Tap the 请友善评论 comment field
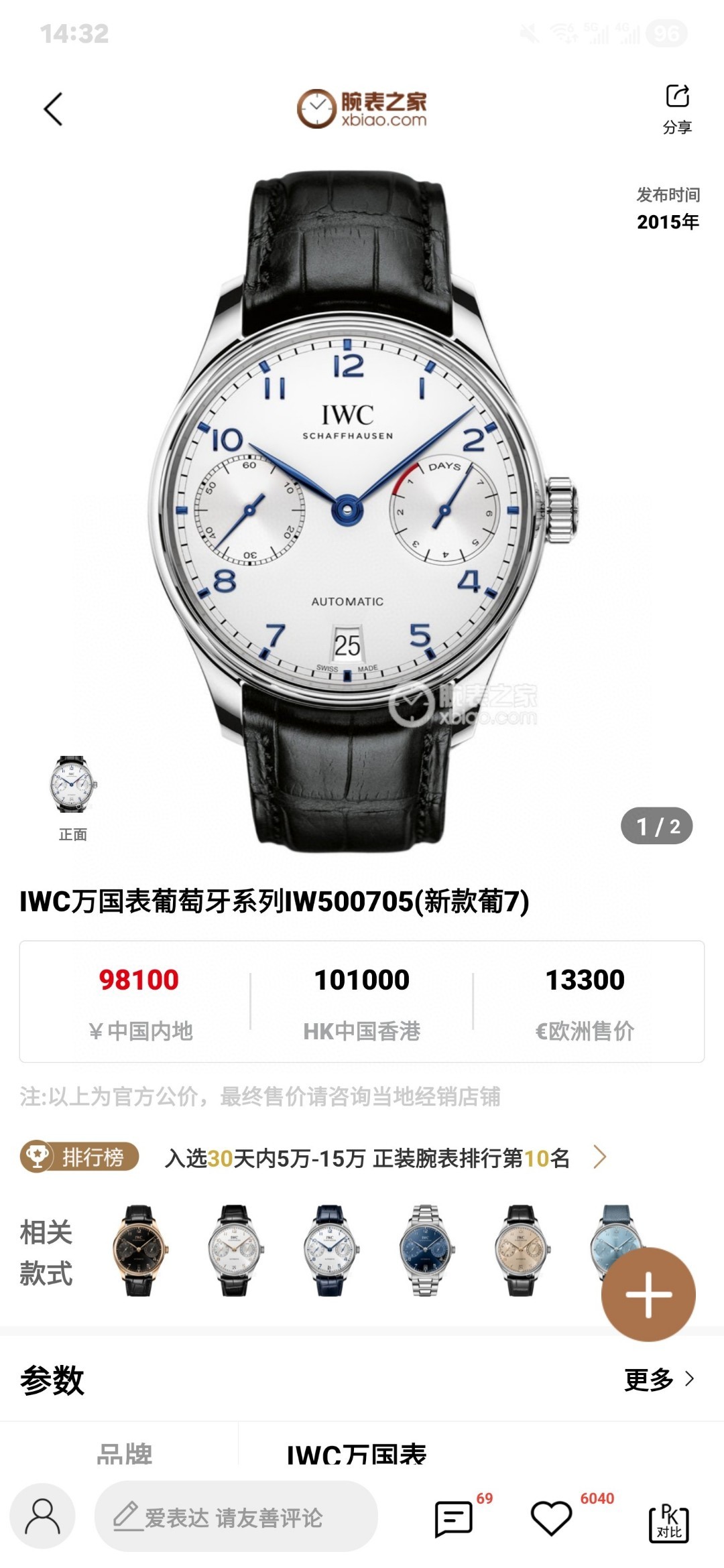724x1568 pixels. (236, 1518)
